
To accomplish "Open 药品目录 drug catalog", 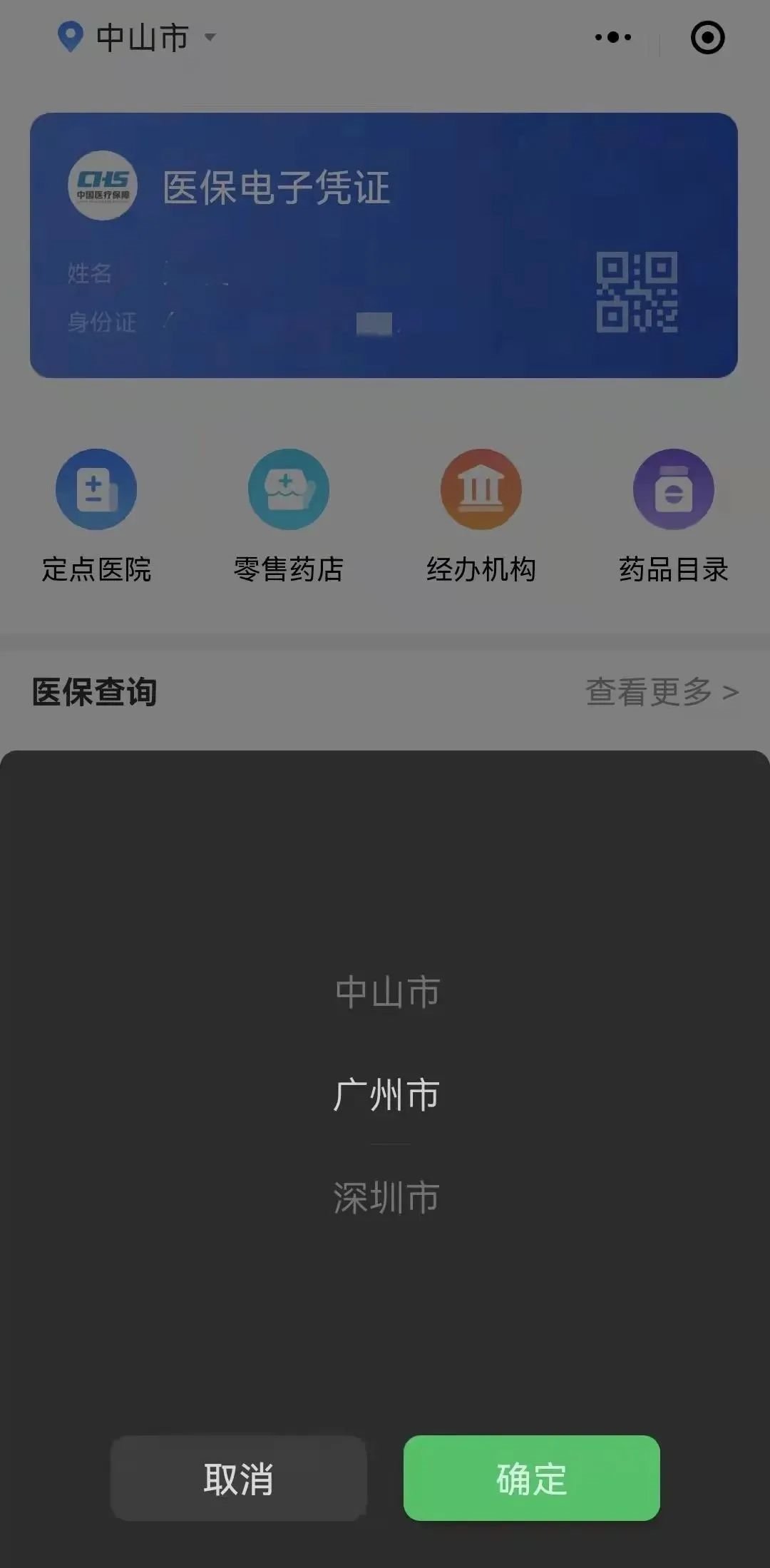I will (x=673, y=515).
